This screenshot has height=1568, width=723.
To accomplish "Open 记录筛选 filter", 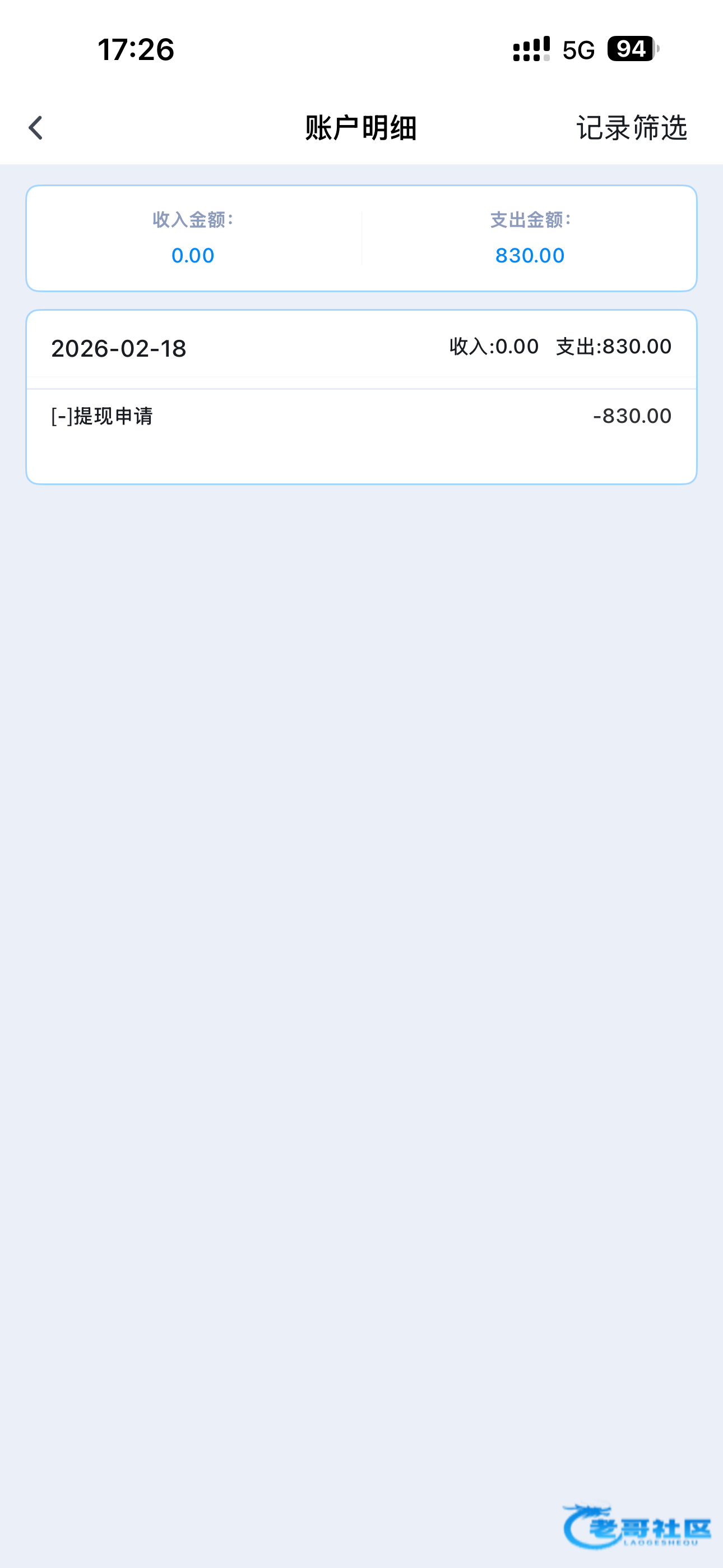I will tap(631, 128).
